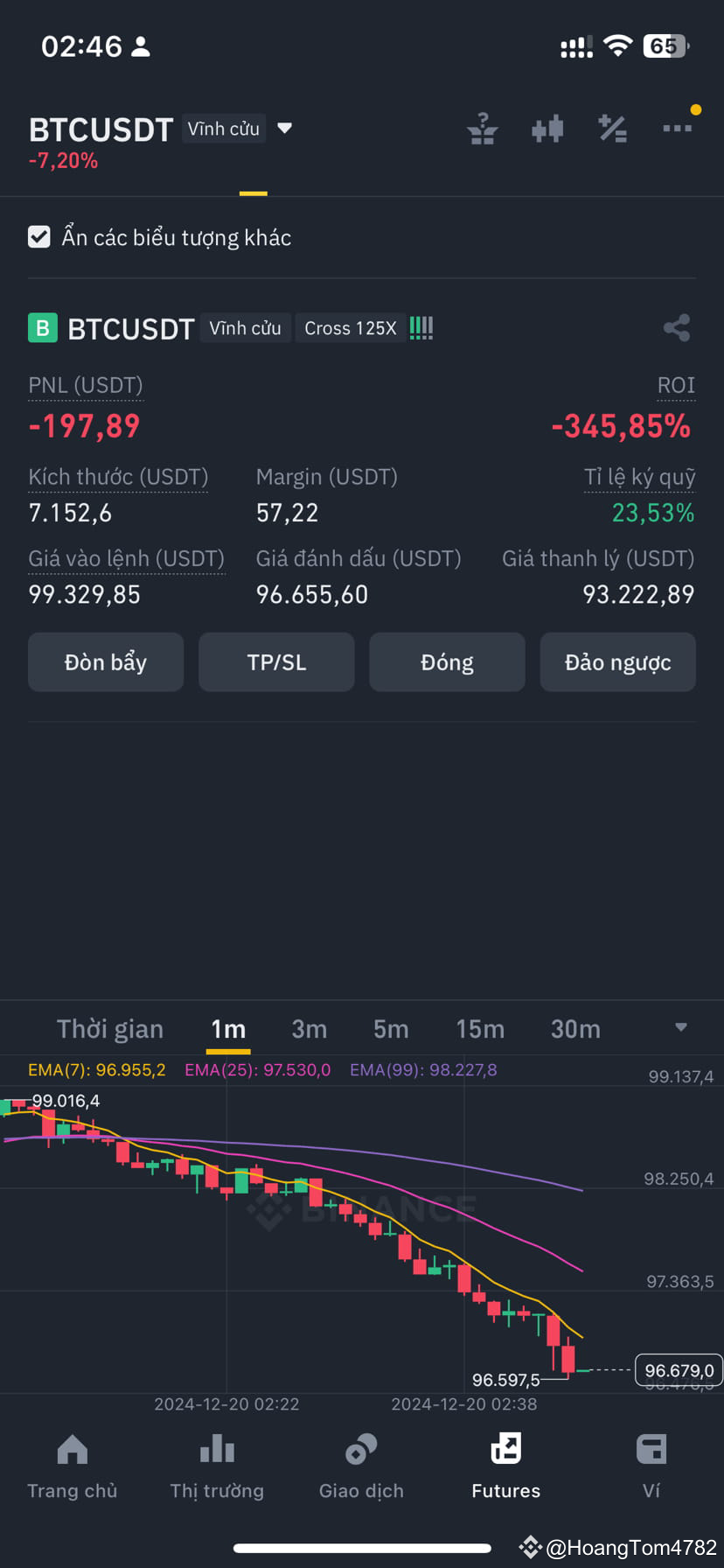Expand the Thời gian selector

(110, 1029)
